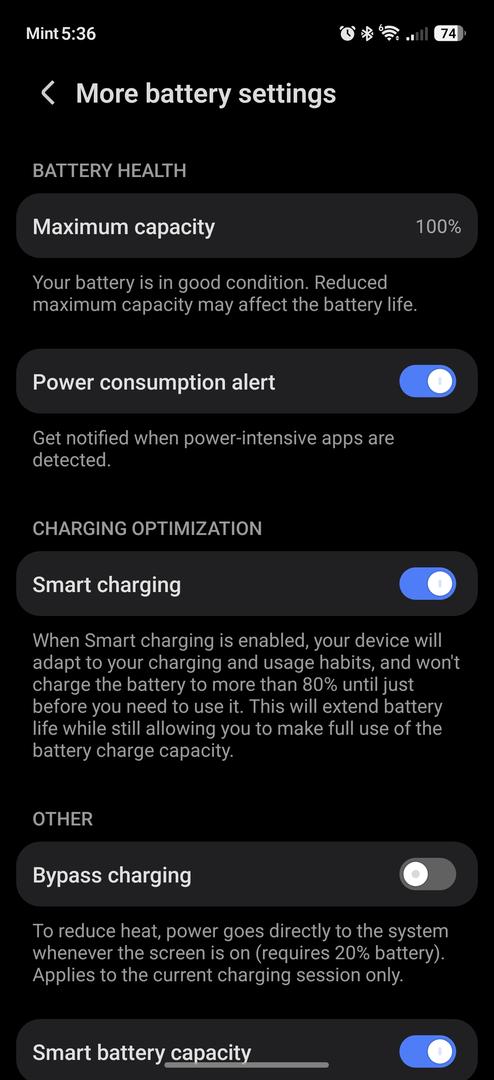494x1080 pixels.
Task: Disable the Smart charging switch
Action: pyautogui.click(x=427, y=584)
